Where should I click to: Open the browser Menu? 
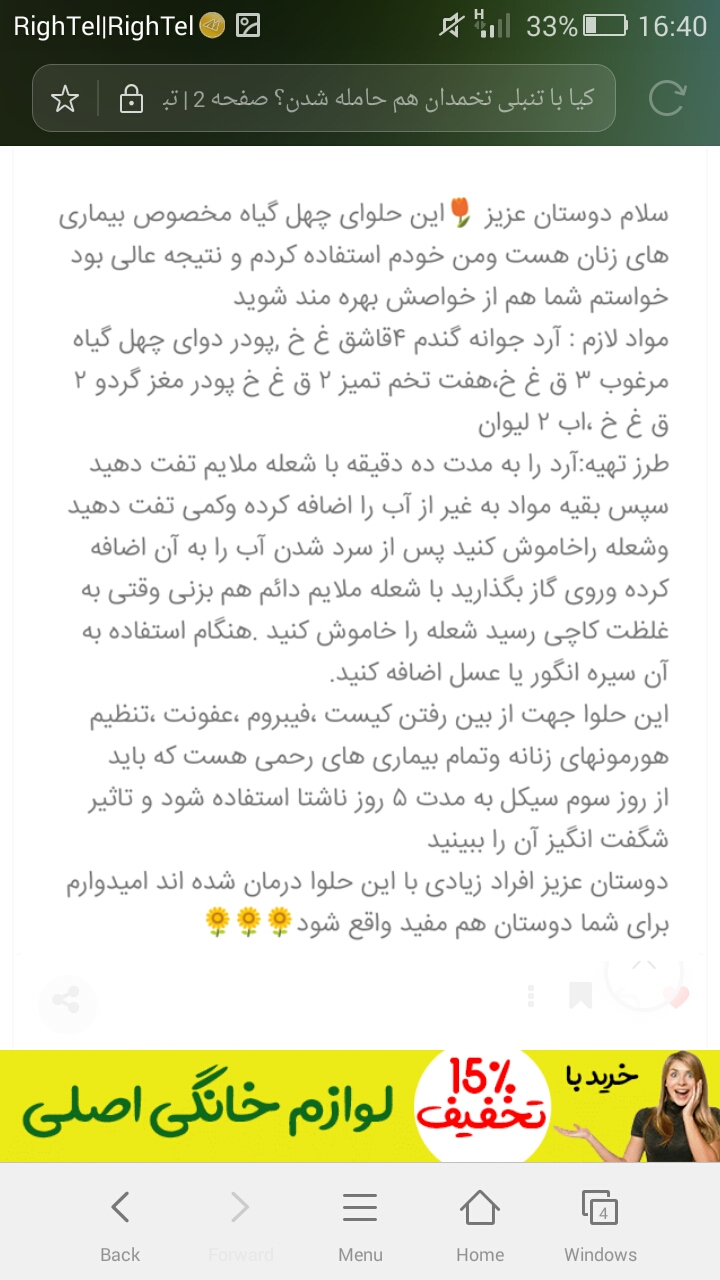360,1225
